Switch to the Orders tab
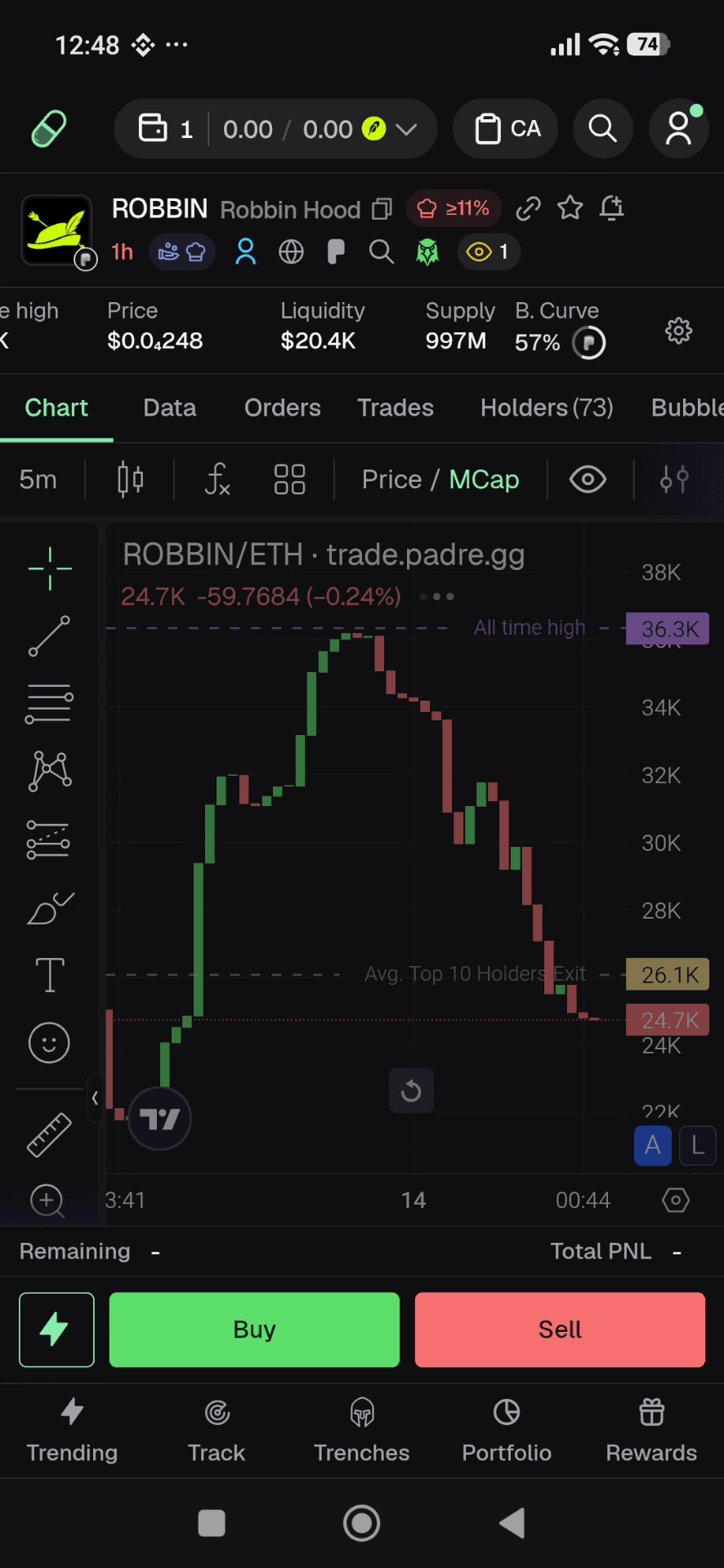The image size is (724, 1568). [283, 408]
